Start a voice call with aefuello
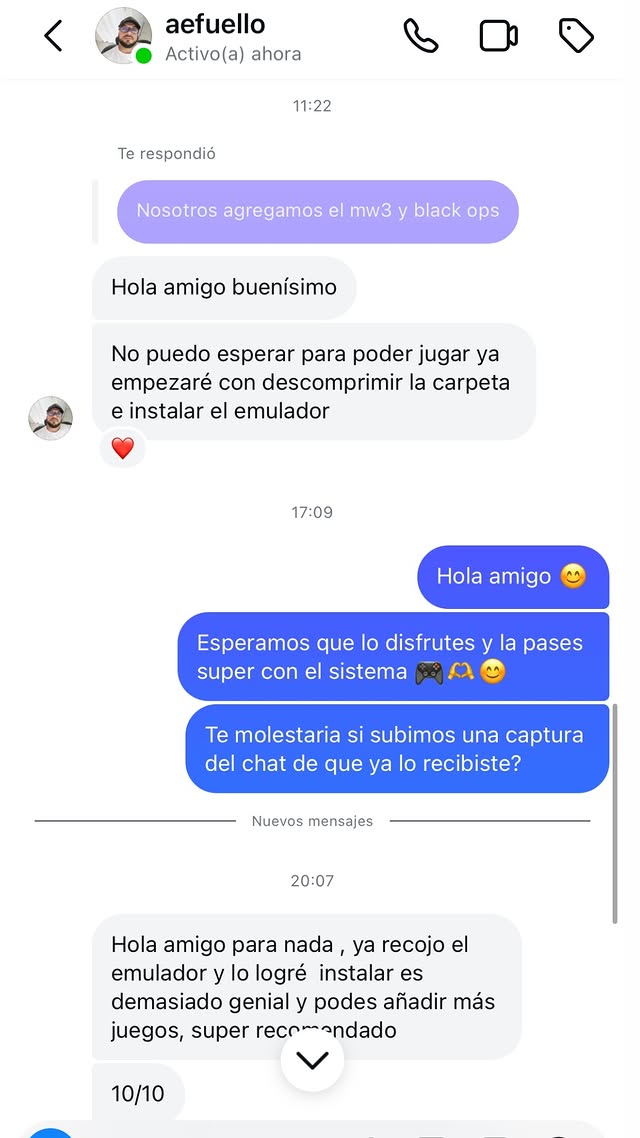The height and width of the screenshot is (1138, 640). coord(421,37)
